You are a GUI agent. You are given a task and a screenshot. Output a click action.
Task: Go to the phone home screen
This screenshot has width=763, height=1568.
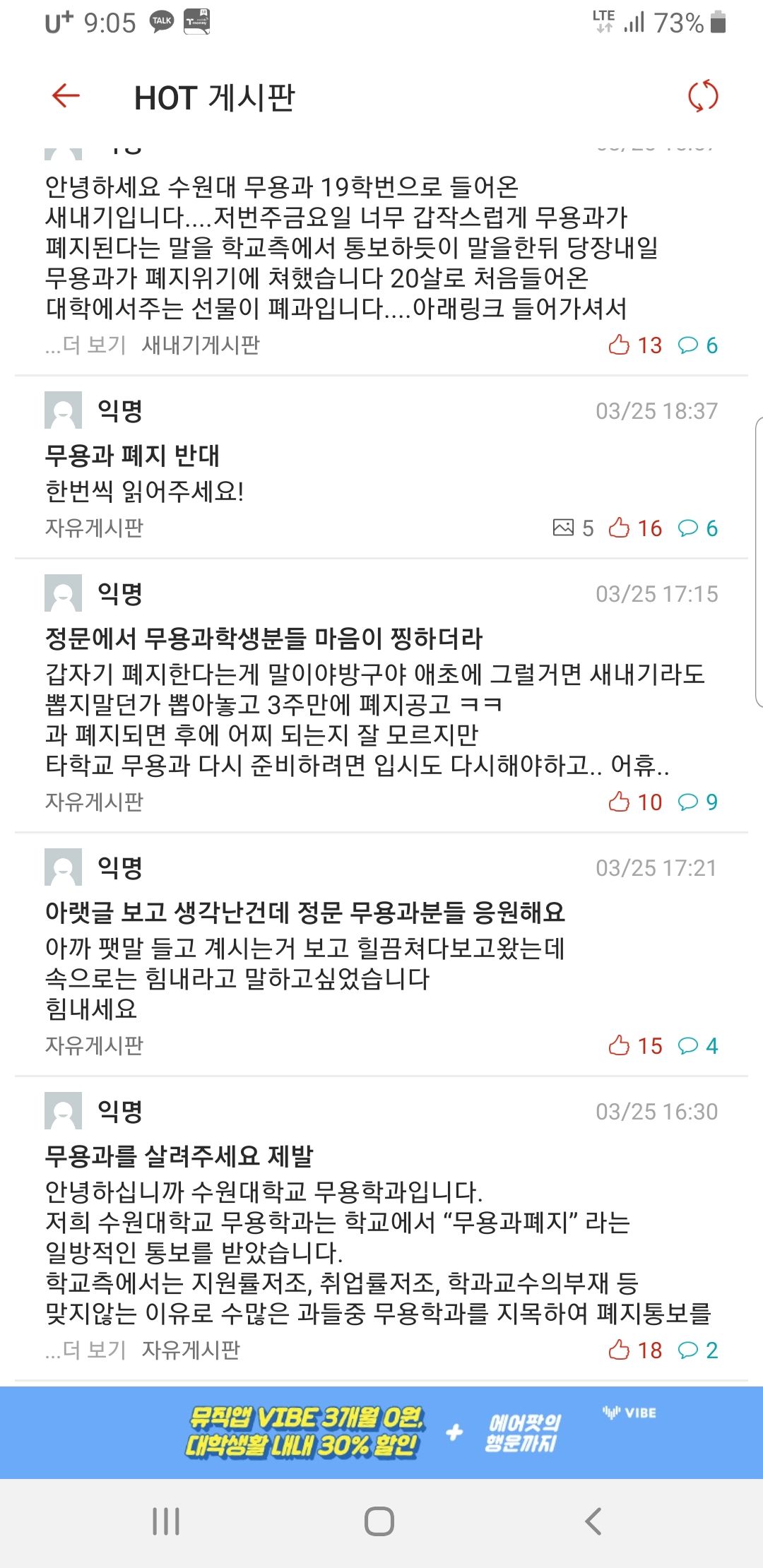click(379, 1521)
